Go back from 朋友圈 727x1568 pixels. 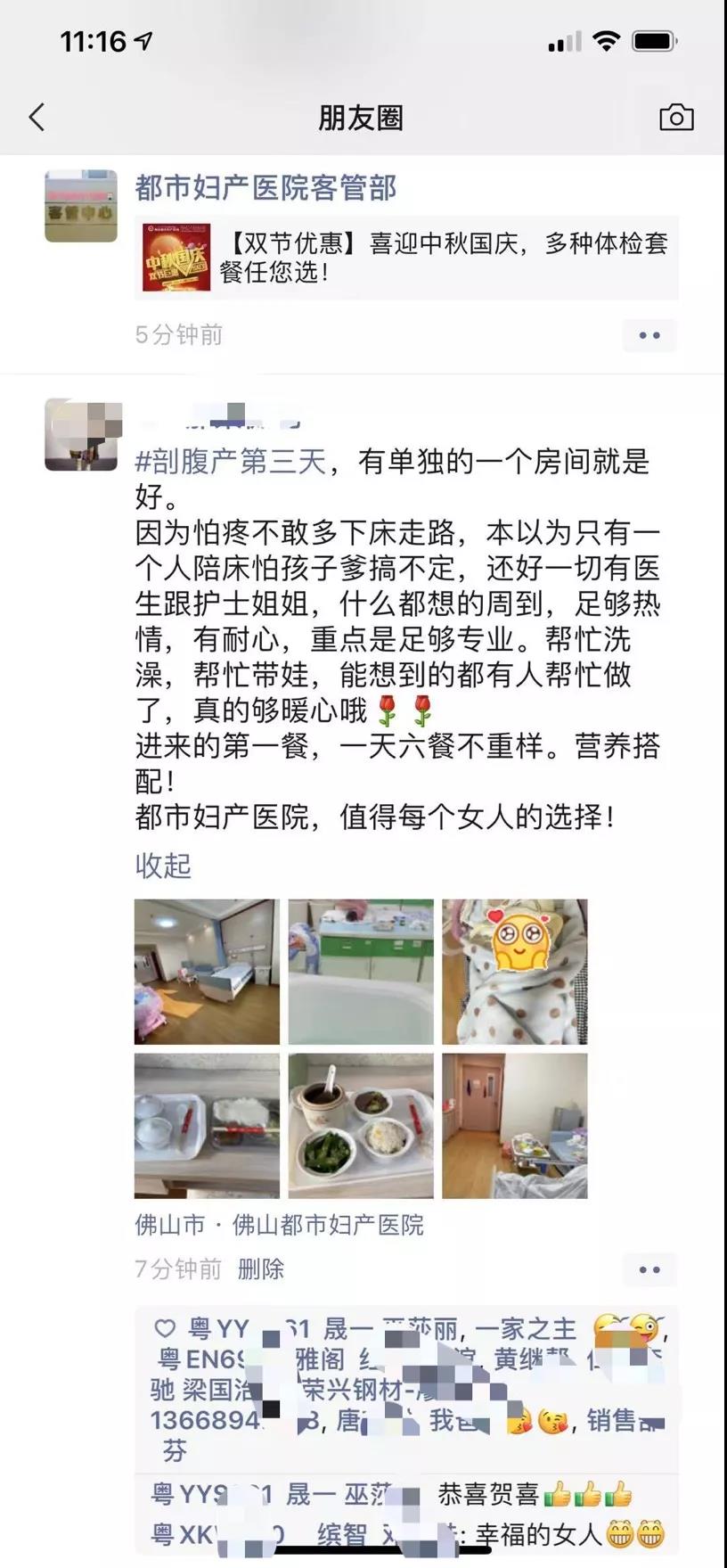(x=37, y=117)
